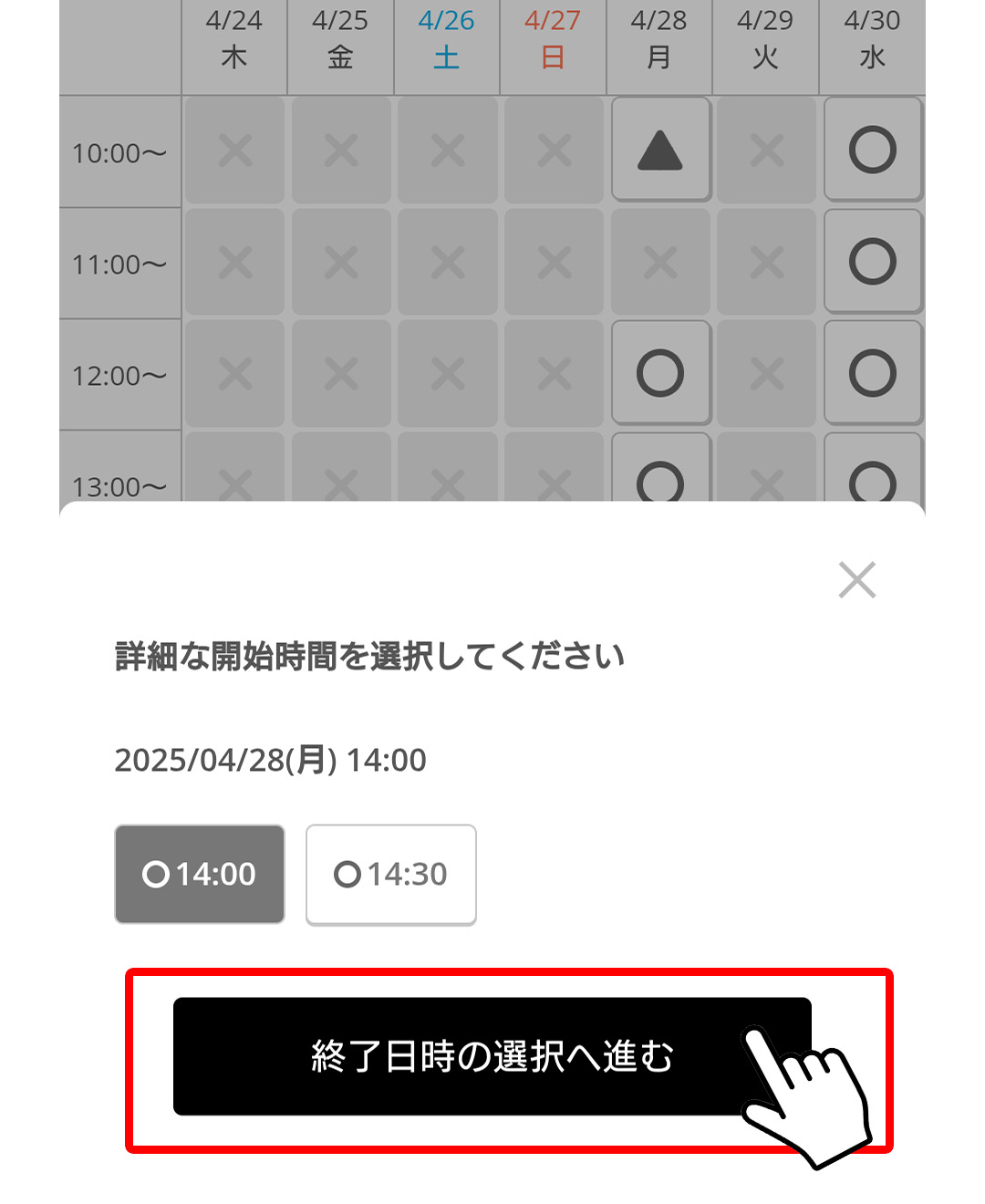Choose the 14:30 start time
This screenshot has height=1204, width=985.
390,874
